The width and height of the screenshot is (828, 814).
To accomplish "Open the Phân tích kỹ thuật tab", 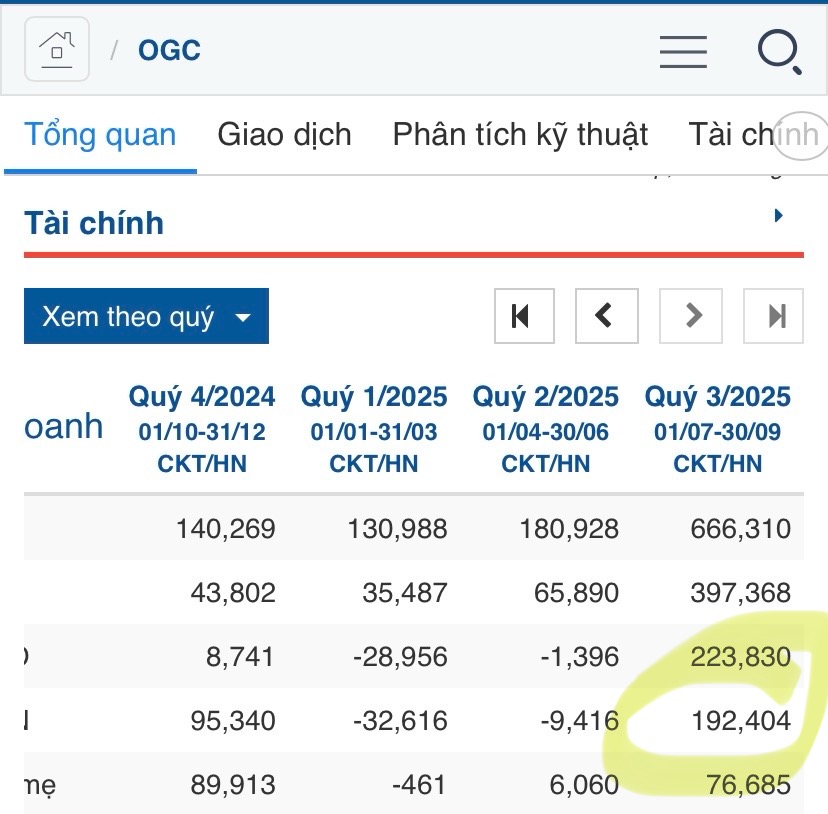I will (x=520, y=134).
